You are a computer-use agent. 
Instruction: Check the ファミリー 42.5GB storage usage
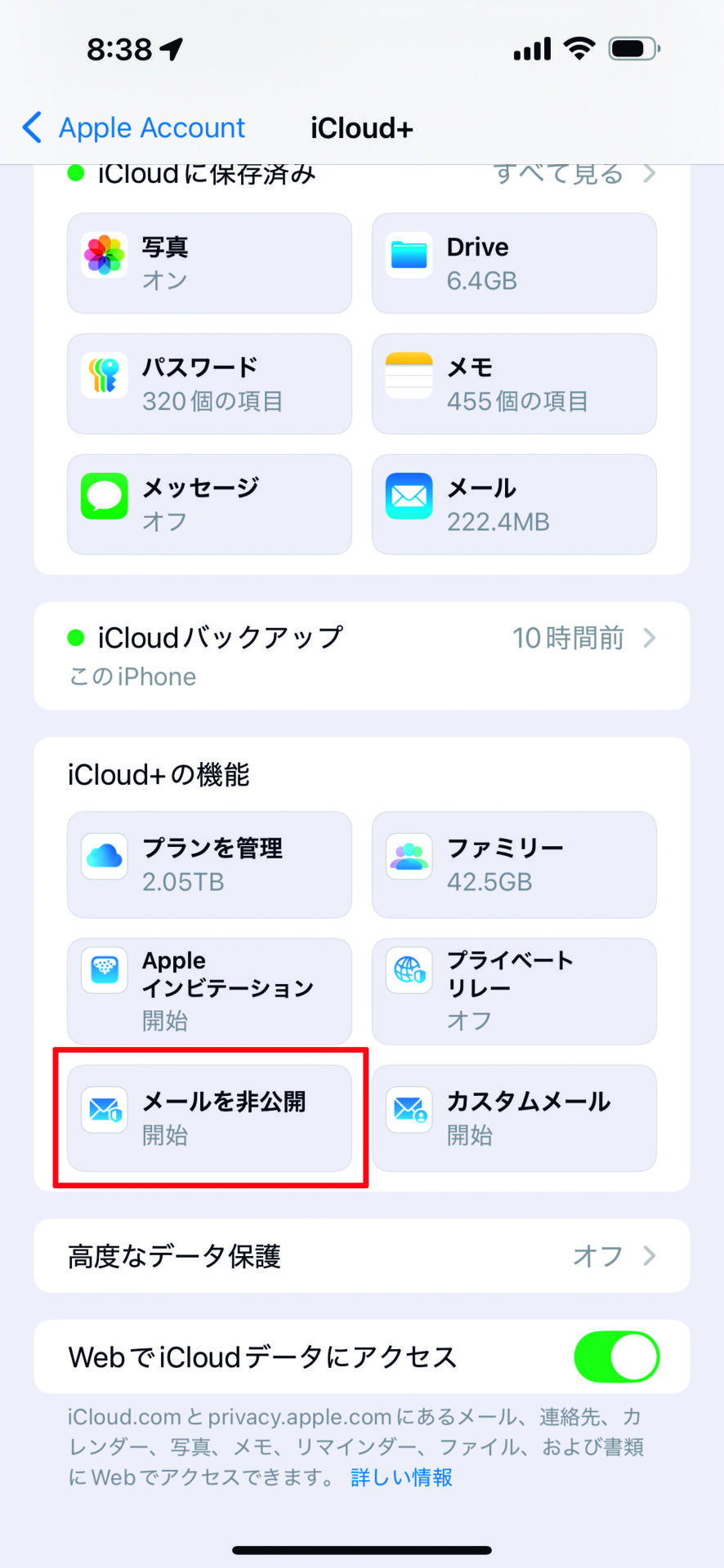[513, 864]
